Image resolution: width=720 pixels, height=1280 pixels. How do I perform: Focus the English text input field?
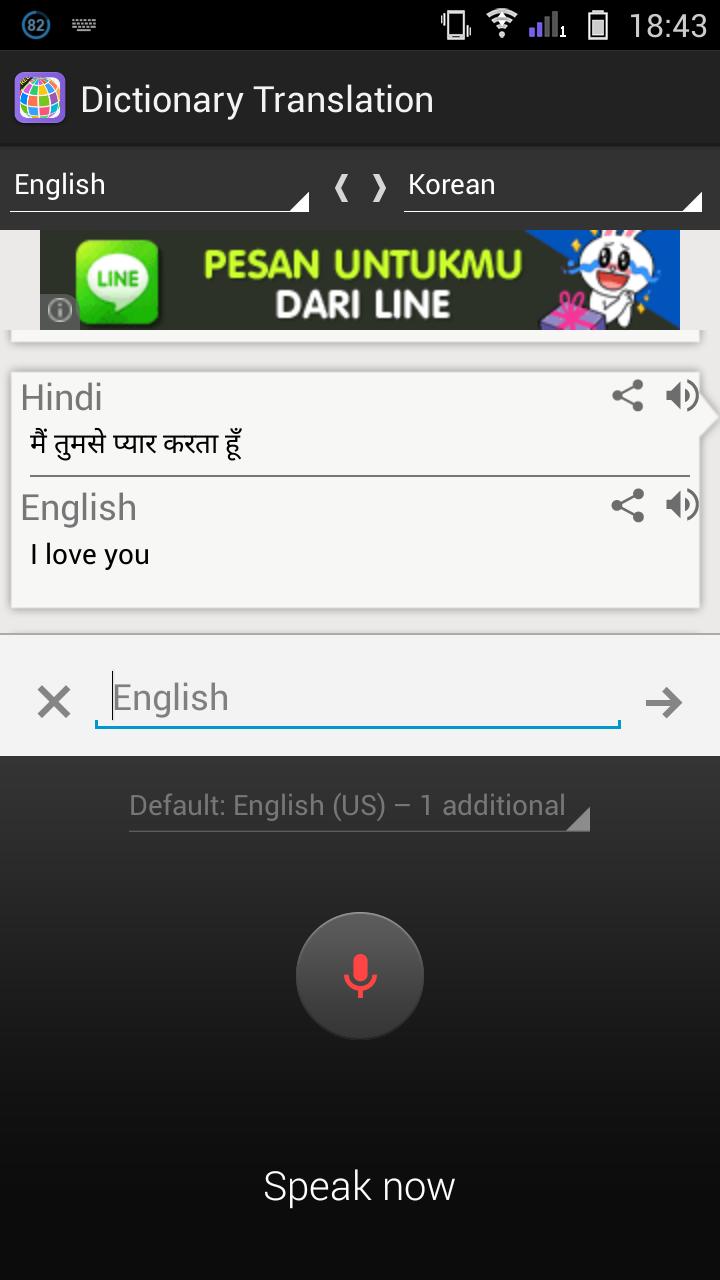358,698
